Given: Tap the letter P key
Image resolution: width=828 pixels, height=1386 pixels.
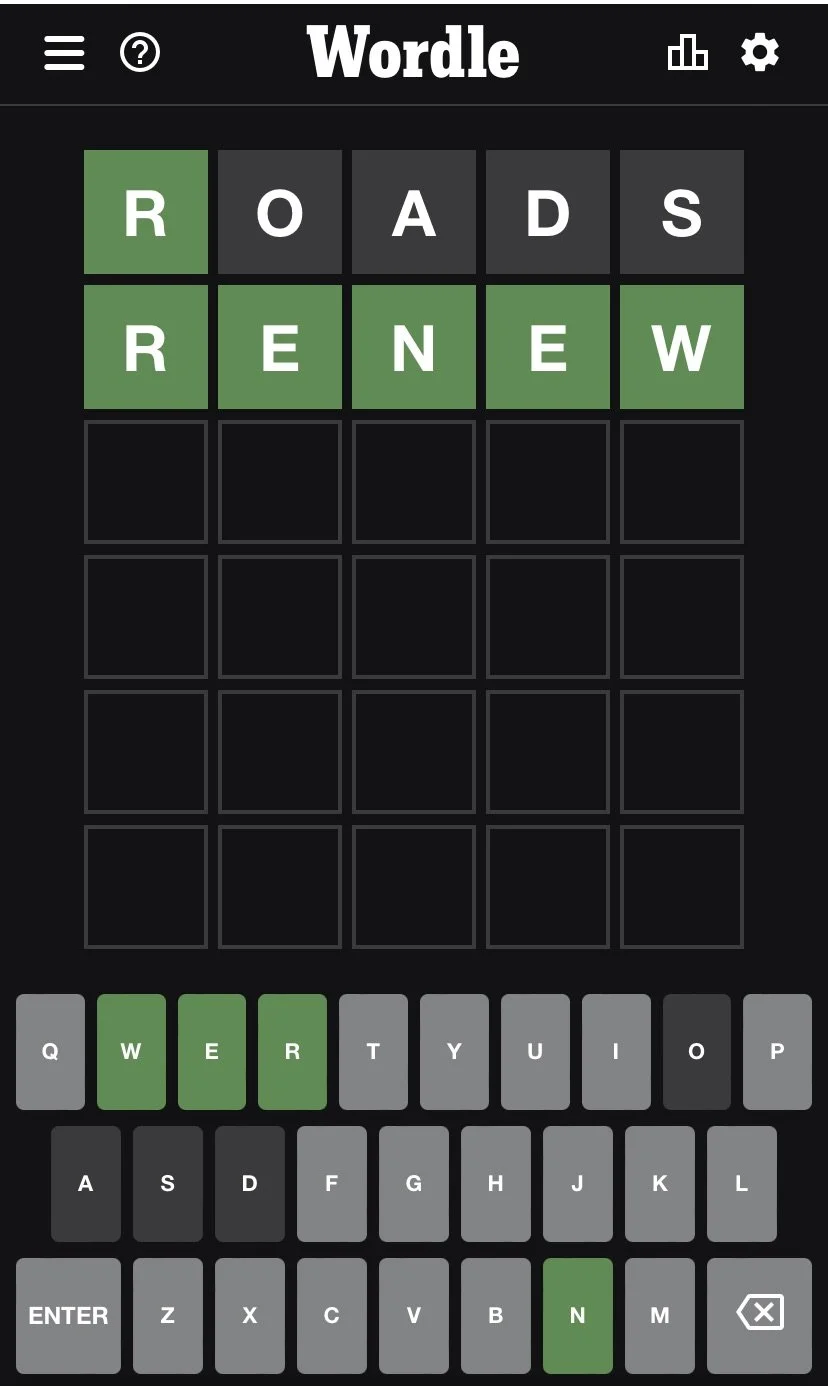Looking at the screenshot, I should pyautogui.click(x=777, y=1051).
